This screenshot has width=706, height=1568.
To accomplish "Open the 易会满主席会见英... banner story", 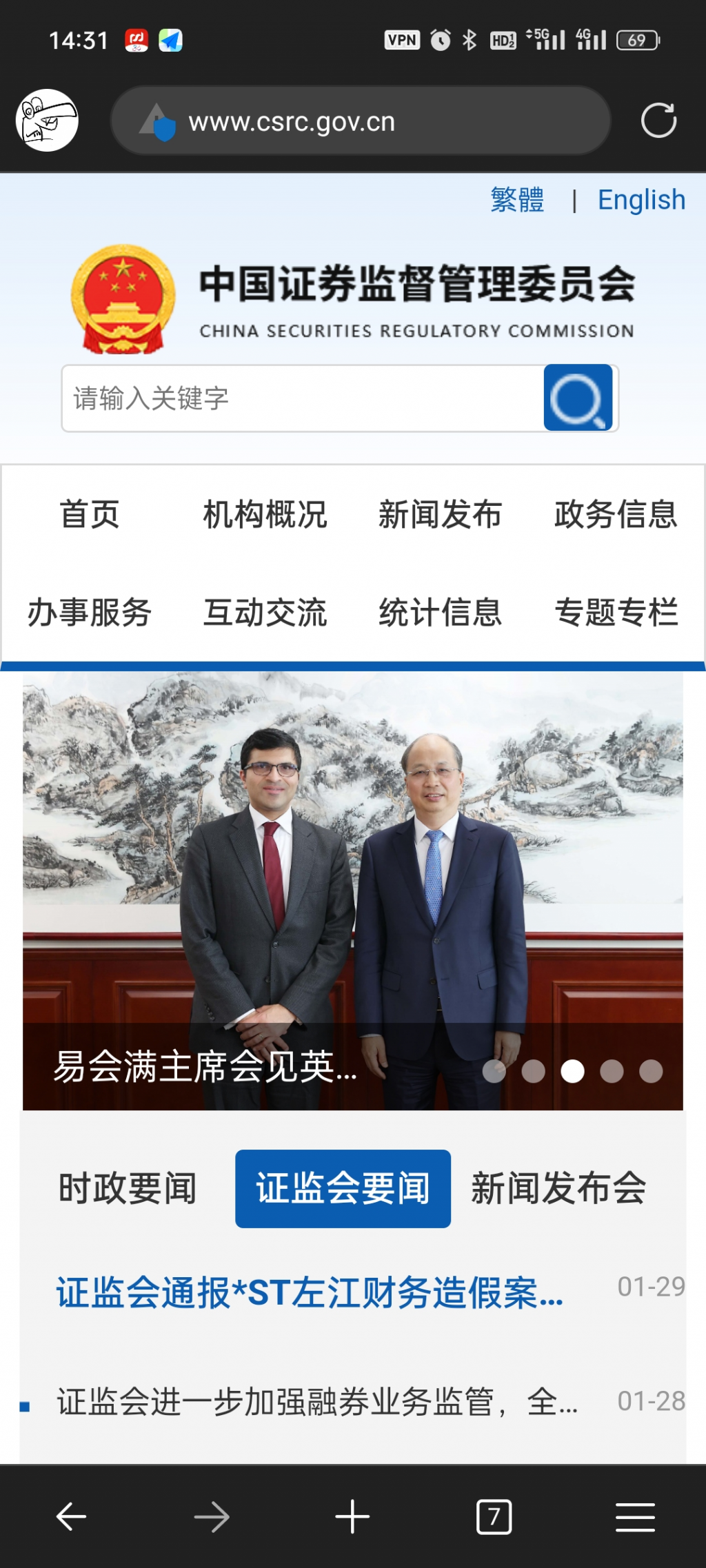I will 207,1066.
